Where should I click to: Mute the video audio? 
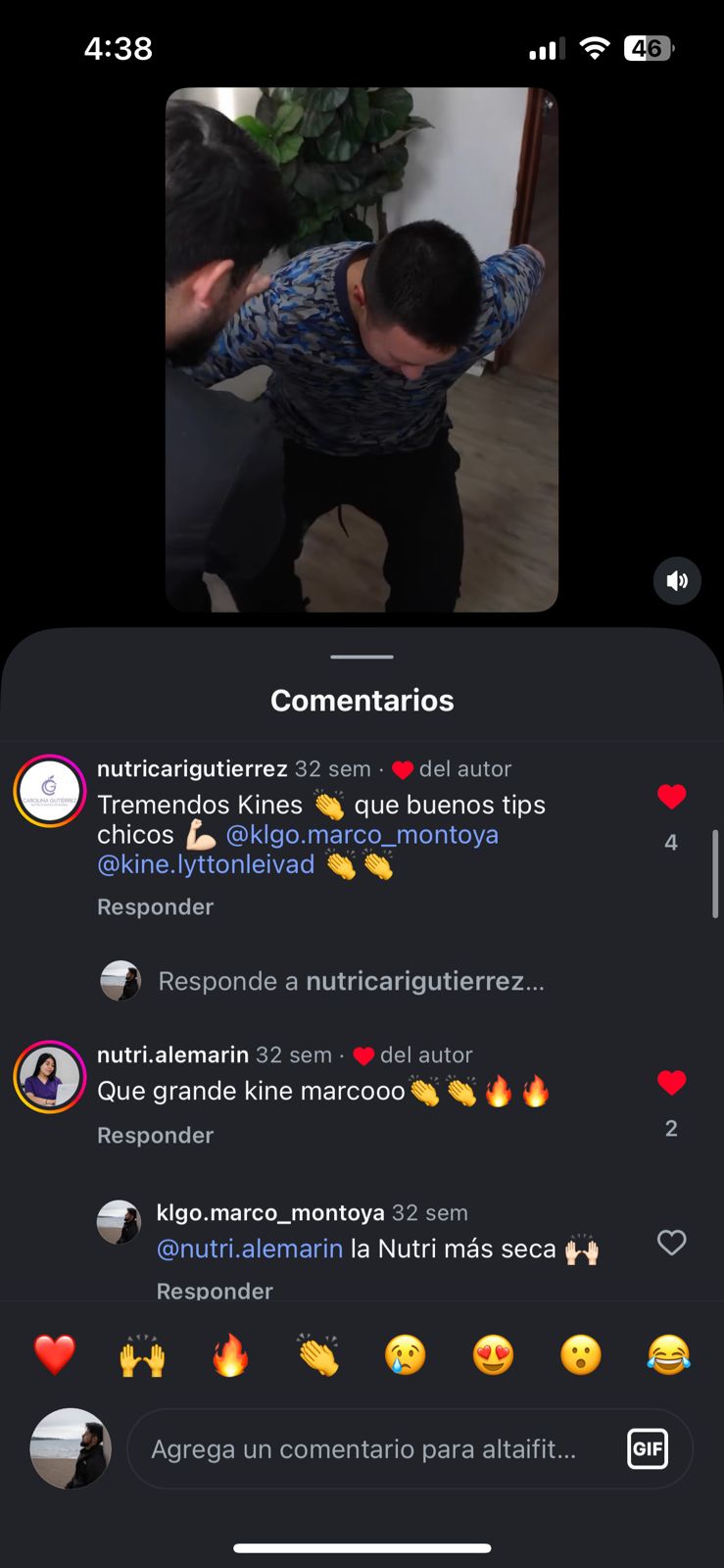click(677, 580)
